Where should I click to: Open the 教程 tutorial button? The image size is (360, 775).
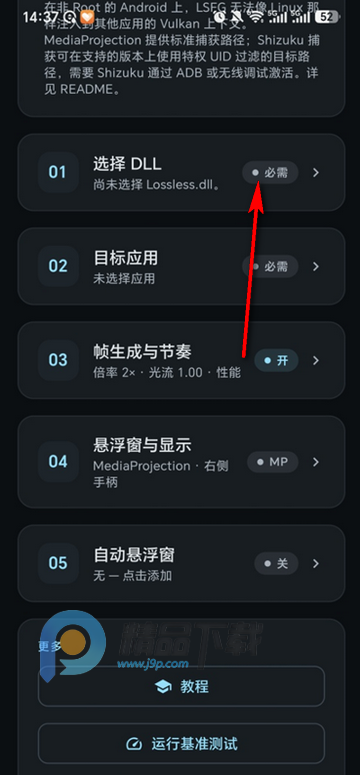pos(181,687)
